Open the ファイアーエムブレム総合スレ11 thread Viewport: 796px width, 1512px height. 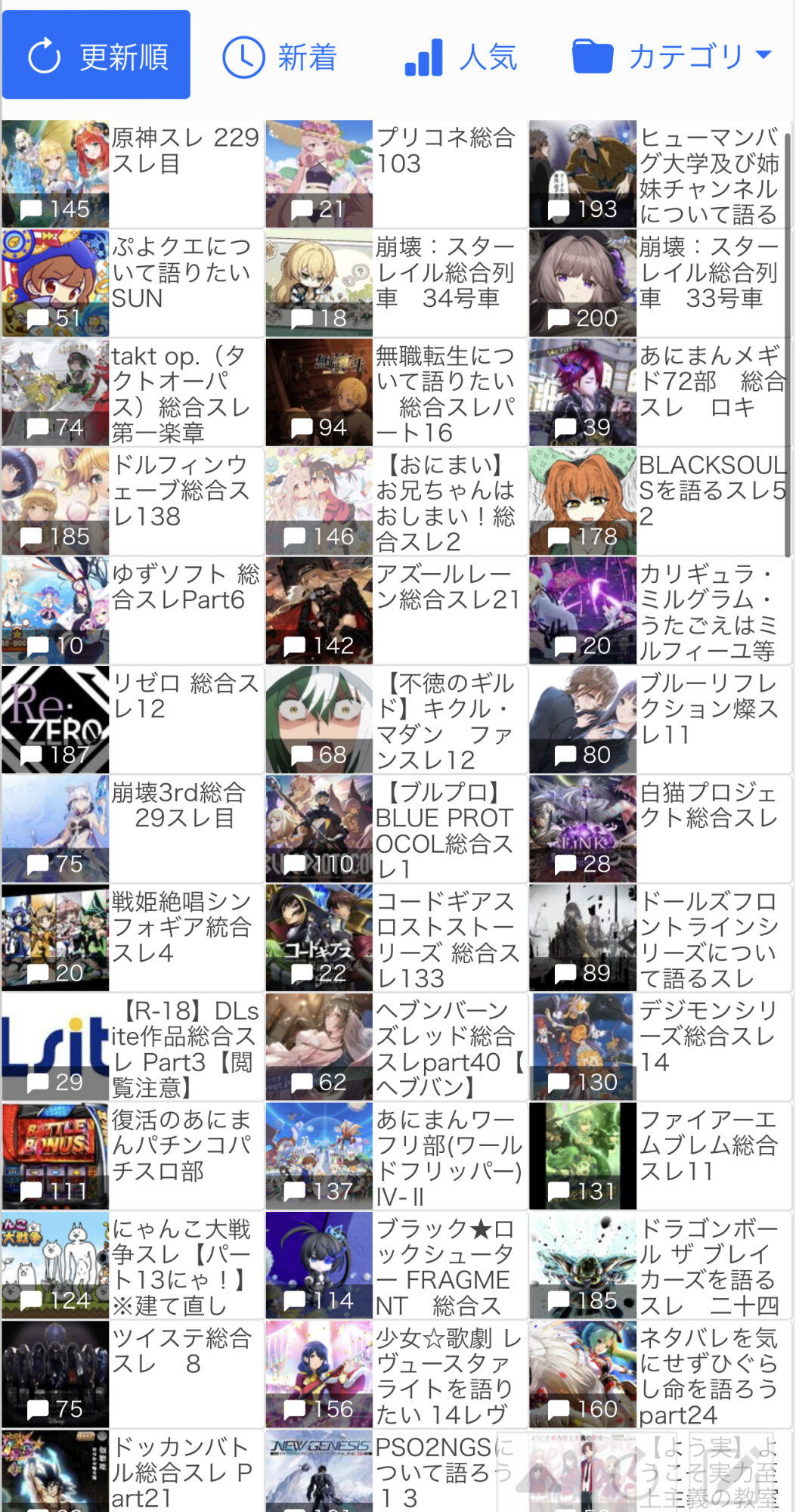pos(659,1155)
